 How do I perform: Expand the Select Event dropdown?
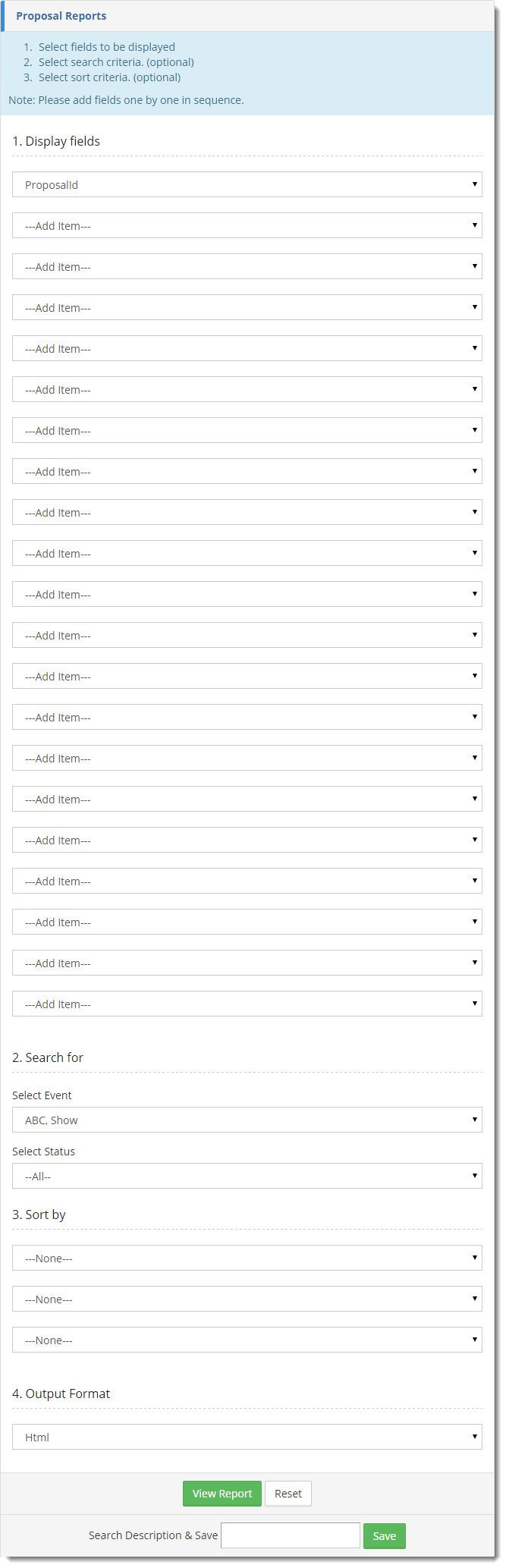[247, 1120]
